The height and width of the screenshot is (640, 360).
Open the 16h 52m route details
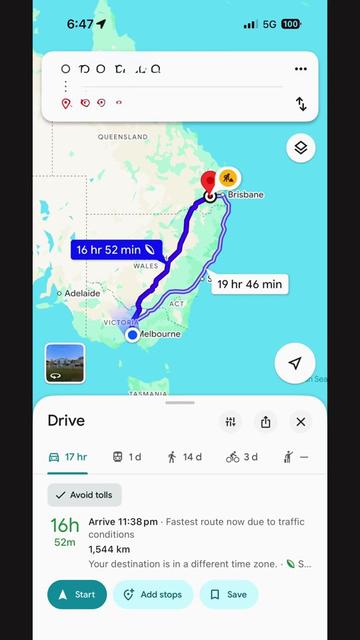[x=180, y=543]
